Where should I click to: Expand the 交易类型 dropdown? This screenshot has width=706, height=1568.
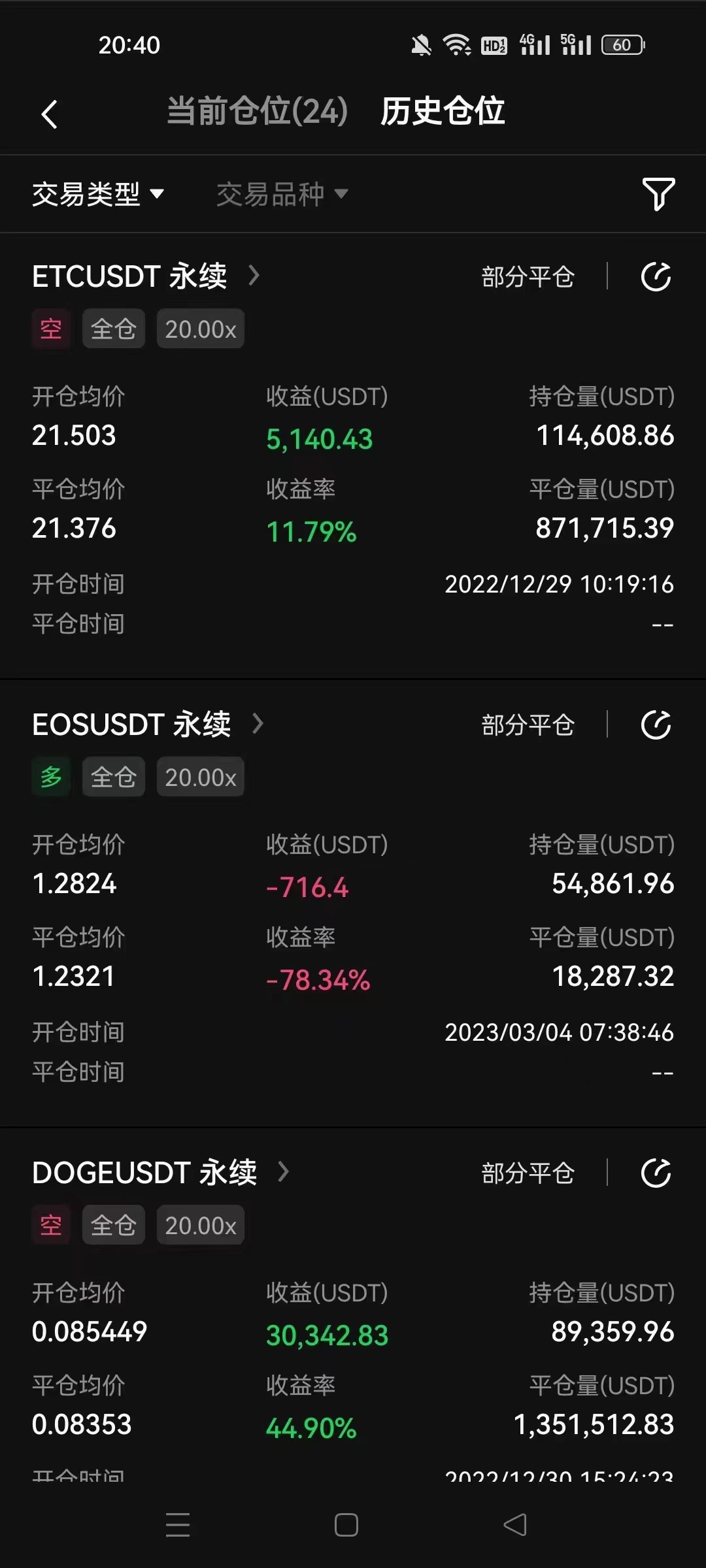pos(98,194)
